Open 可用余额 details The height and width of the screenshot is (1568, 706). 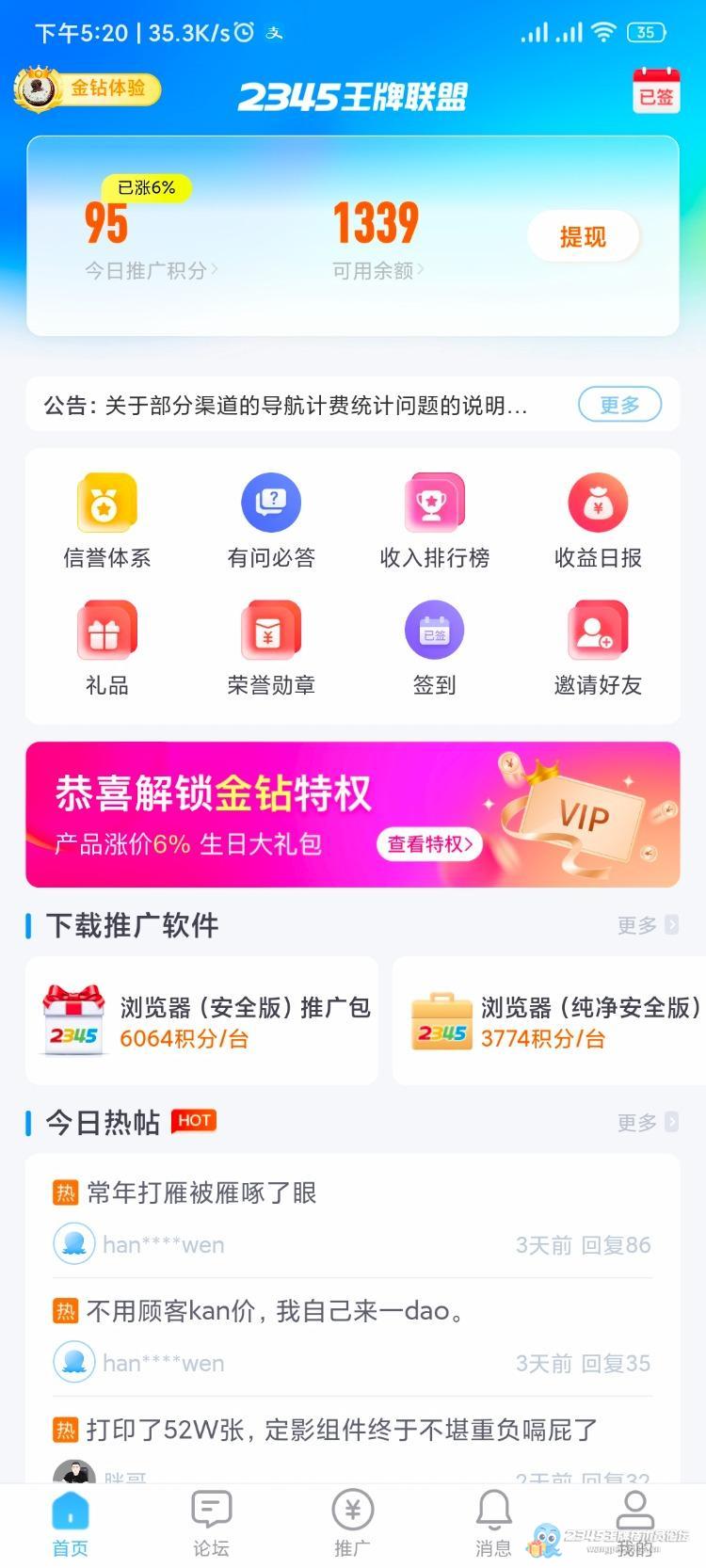(x=377, y=270)
